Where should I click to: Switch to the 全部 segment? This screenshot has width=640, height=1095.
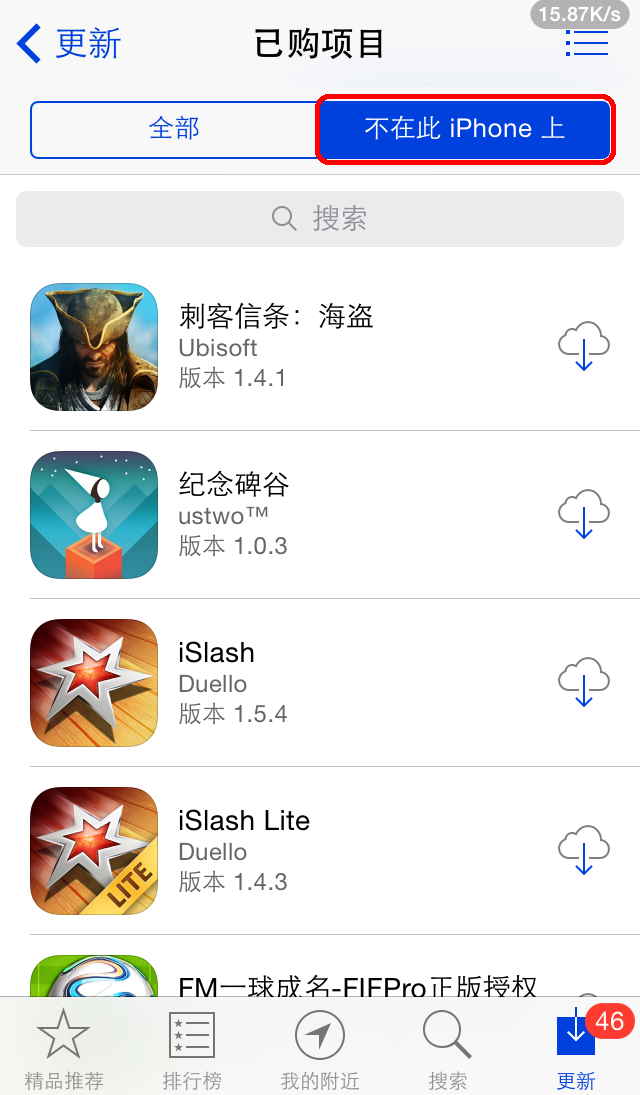(x=174, y=129)
